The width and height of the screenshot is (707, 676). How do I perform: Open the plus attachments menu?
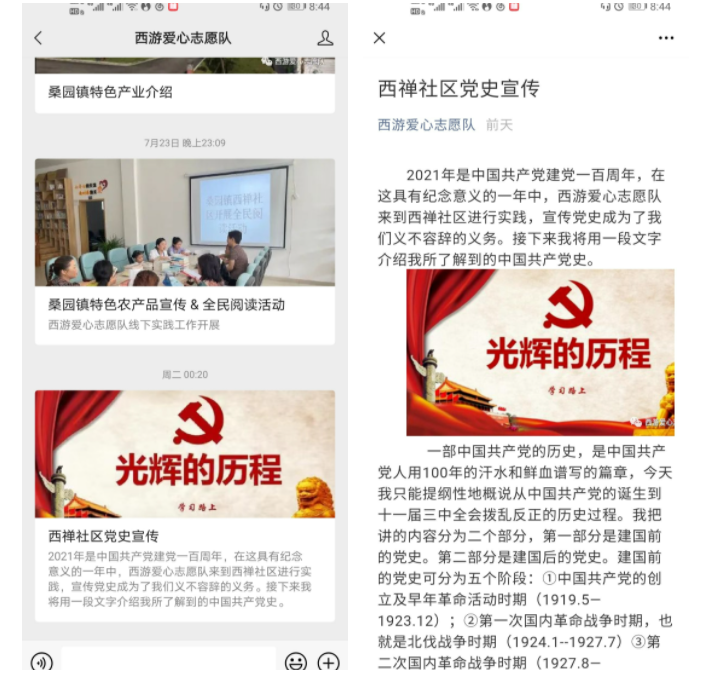tap(328, 662)
